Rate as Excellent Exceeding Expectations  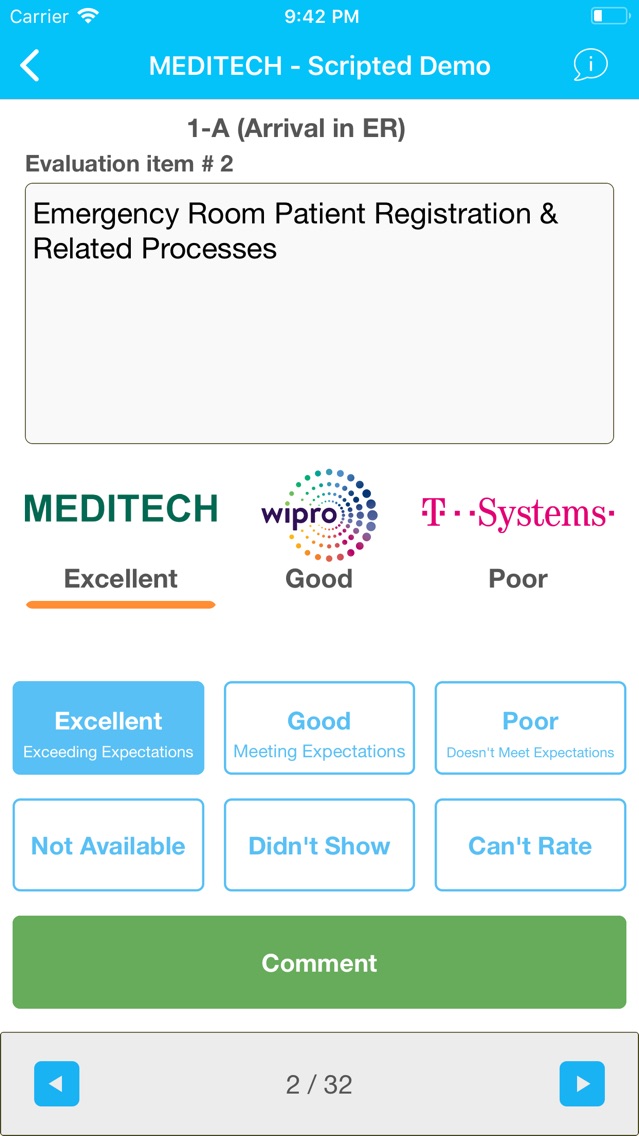(109, 728)
